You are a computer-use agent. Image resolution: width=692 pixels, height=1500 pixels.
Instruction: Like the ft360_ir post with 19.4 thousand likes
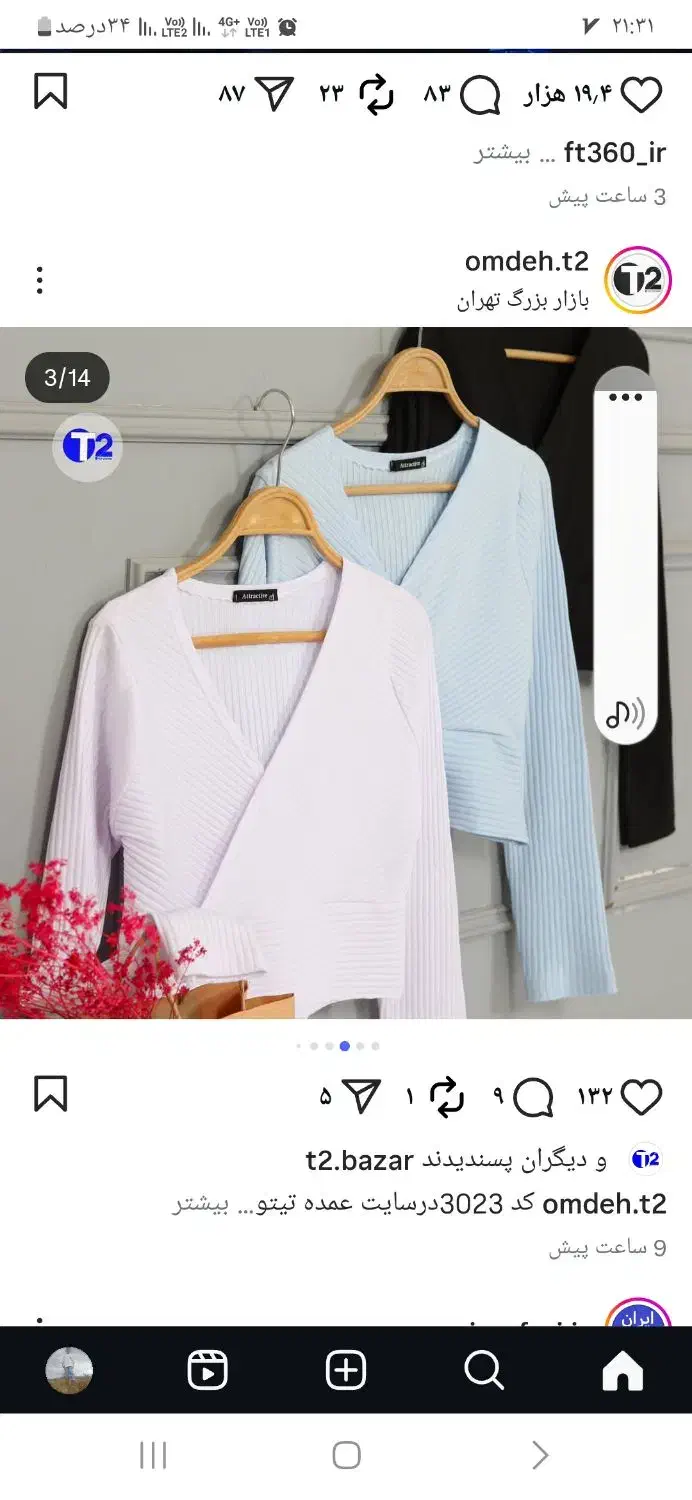(642, 95)
